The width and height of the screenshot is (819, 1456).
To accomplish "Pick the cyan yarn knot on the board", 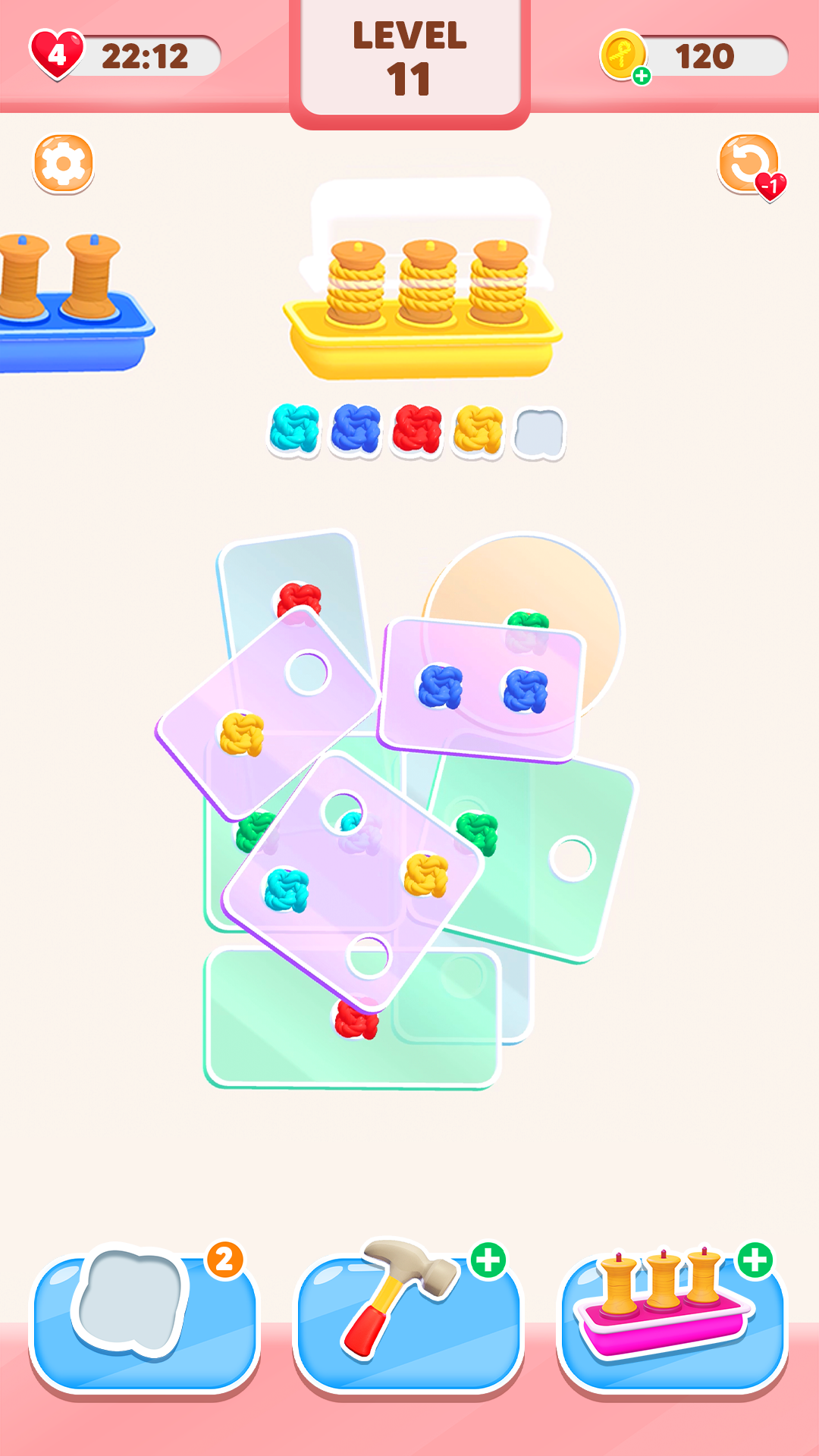I will click(x=287, y=890).
